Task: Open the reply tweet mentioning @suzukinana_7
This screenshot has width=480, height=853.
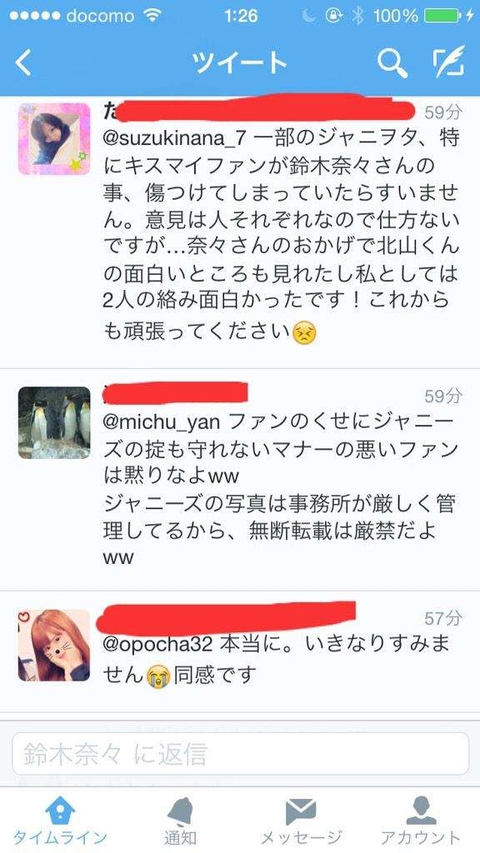Action: pos(240,233)
